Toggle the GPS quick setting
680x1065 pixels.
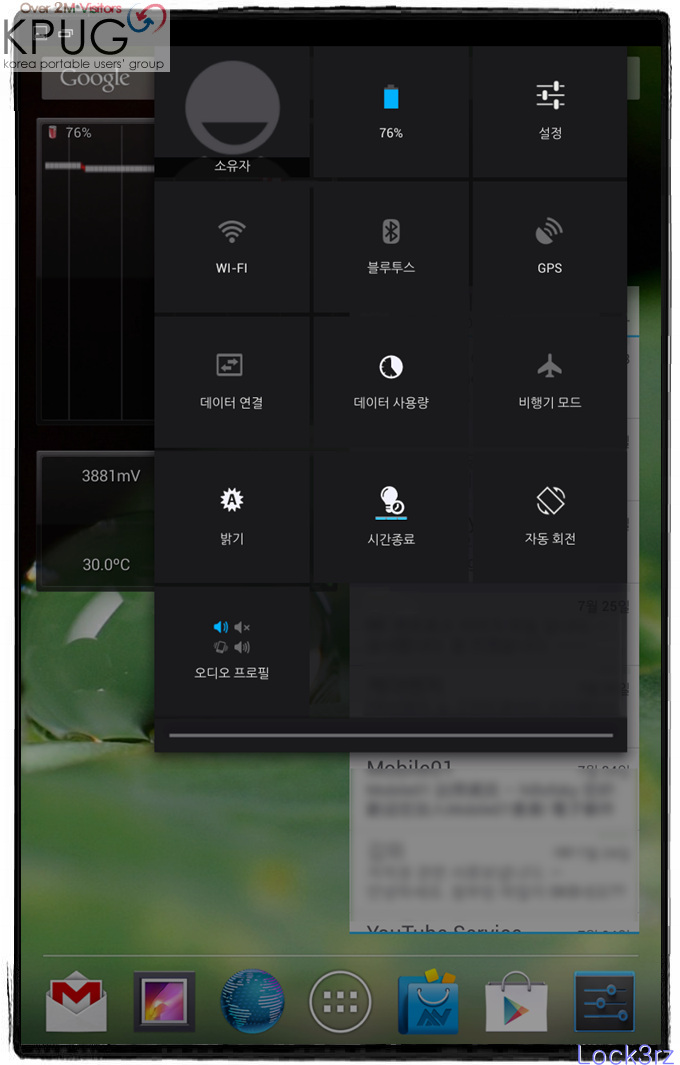click(550, 246)
